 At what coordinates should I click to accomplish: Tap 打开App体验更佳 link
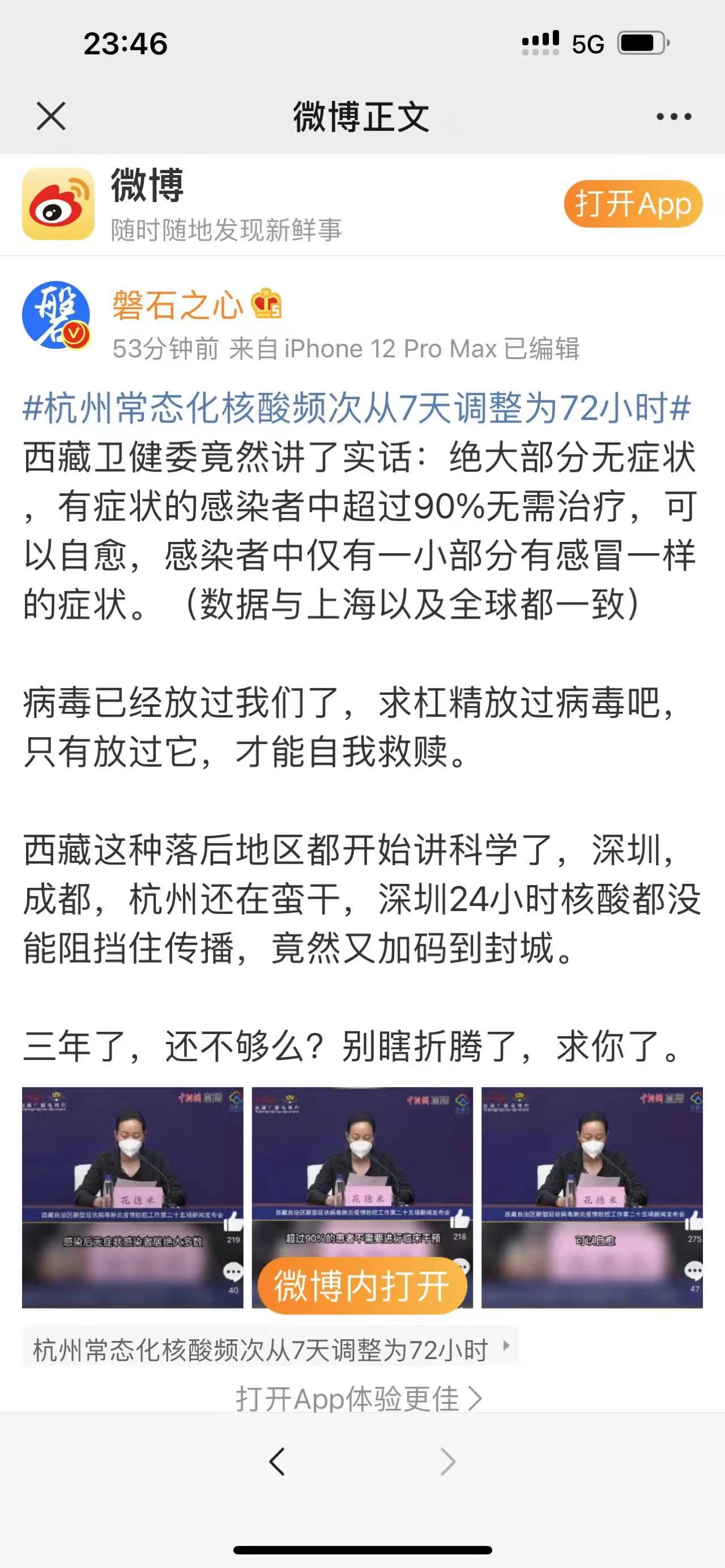coord(359,1399)
